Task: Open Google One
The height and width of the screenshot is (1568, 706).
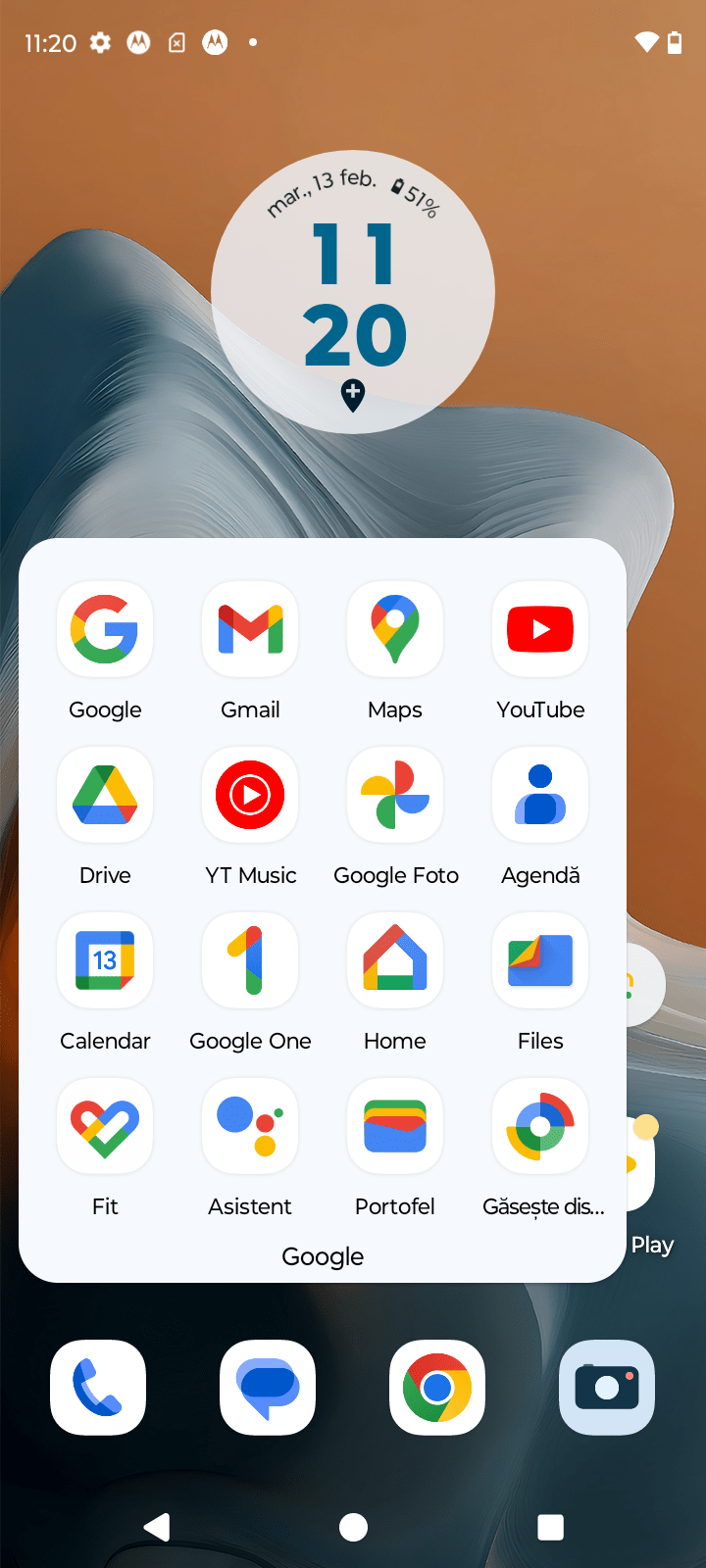Action: coord(250,960)
